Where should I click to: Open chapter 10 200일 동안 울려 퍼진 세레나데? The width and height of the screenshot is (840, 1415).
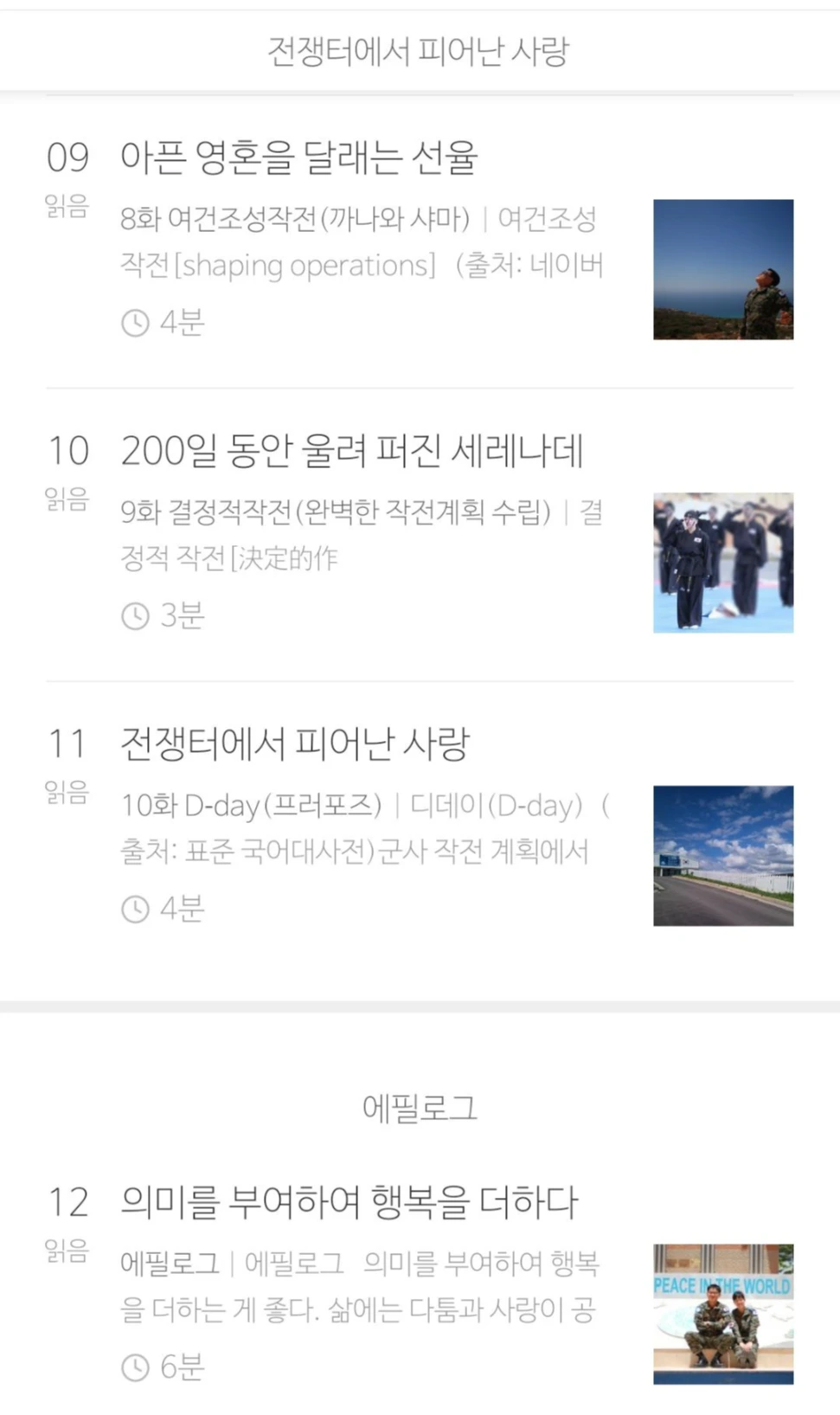420,535
